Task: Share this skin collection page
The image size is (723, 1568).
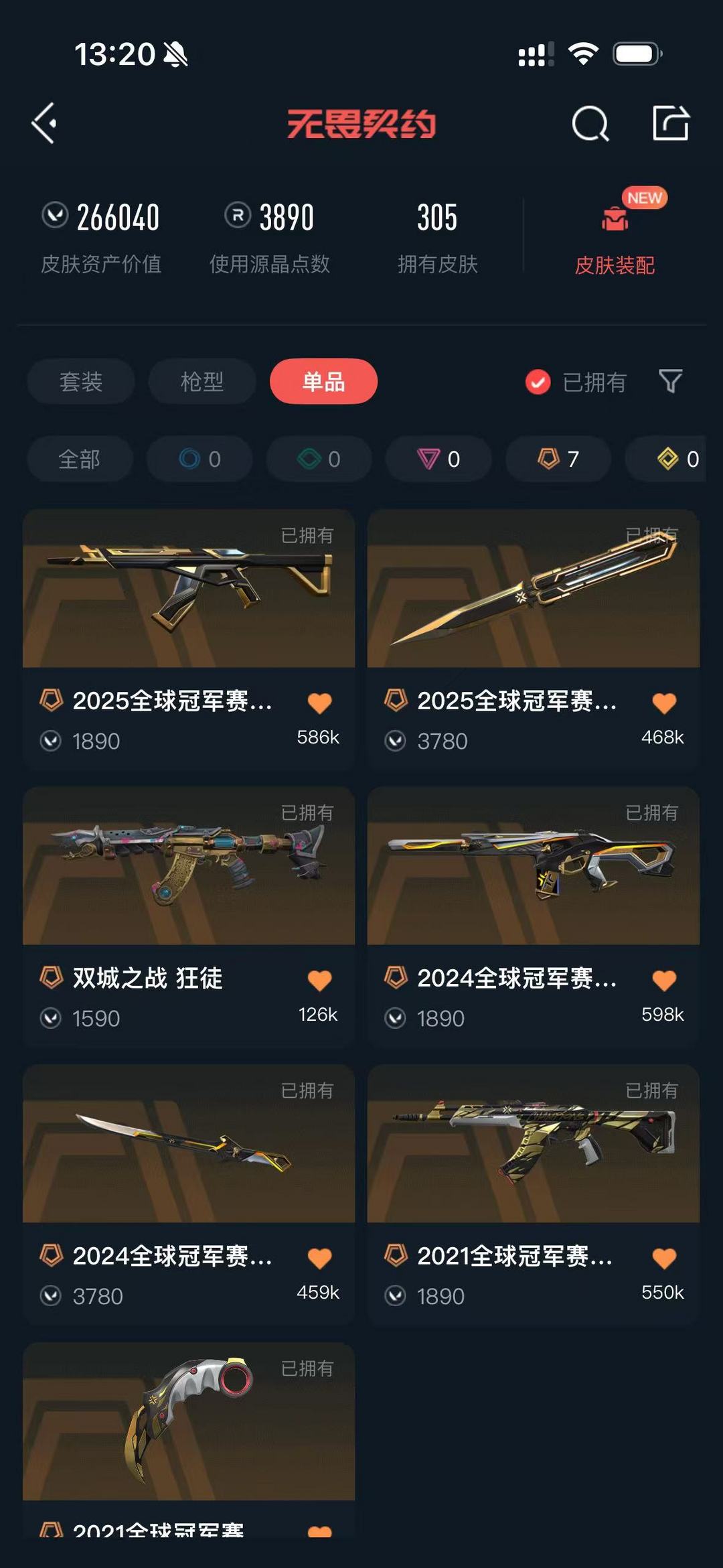Action: [x=671, y=123]
